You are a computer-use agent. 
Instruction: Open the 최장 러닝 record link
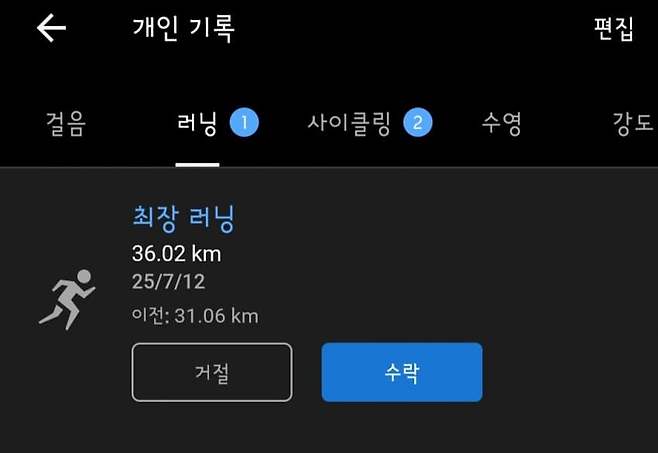pos(183,217)
